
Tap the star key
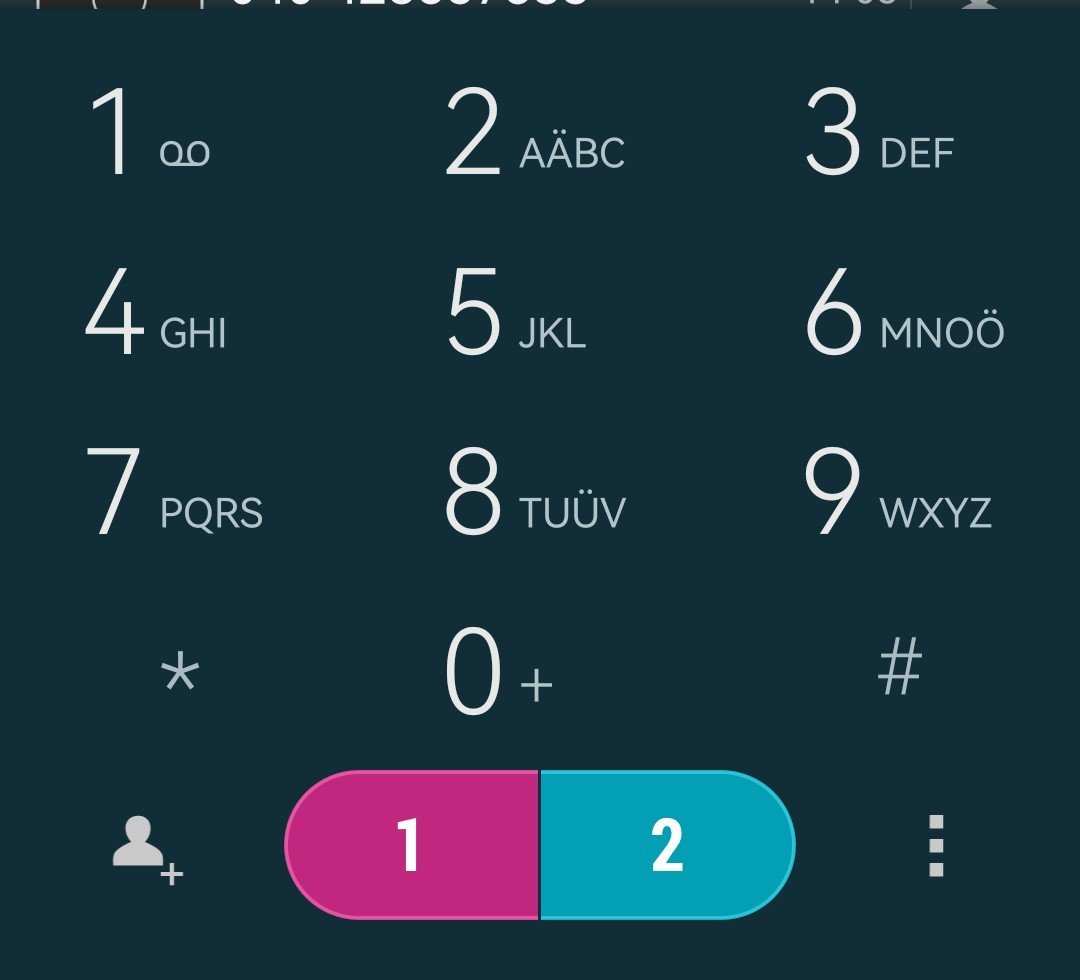(x=180, y=673)
